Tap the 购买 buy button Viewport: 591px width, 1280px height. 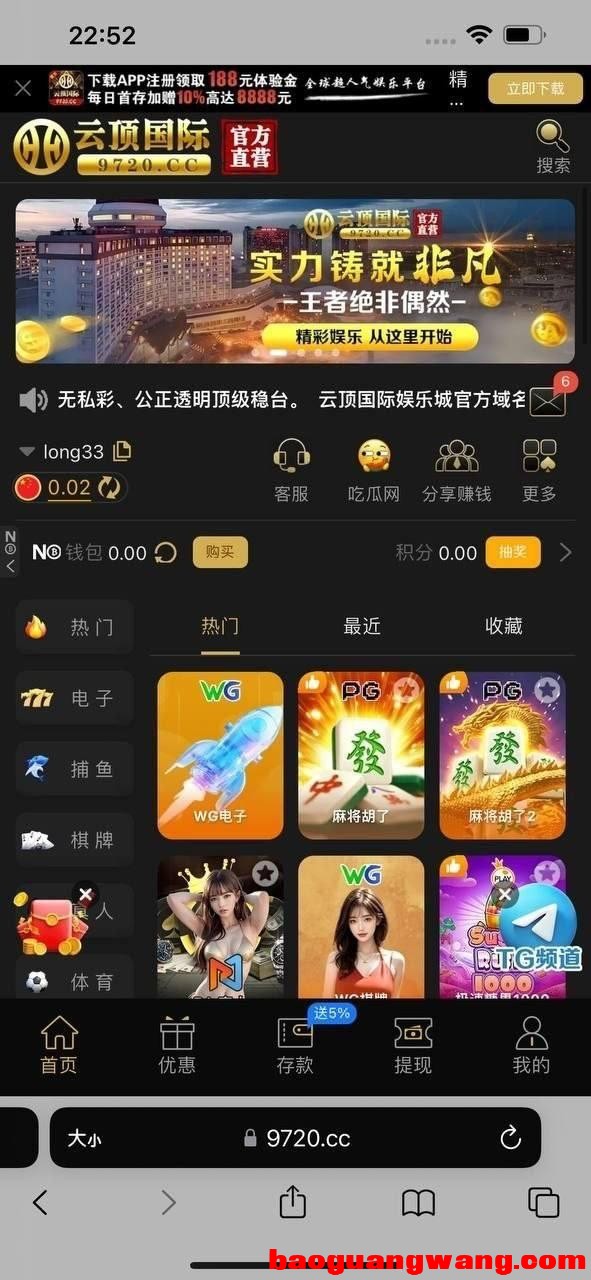coord(220,552)
